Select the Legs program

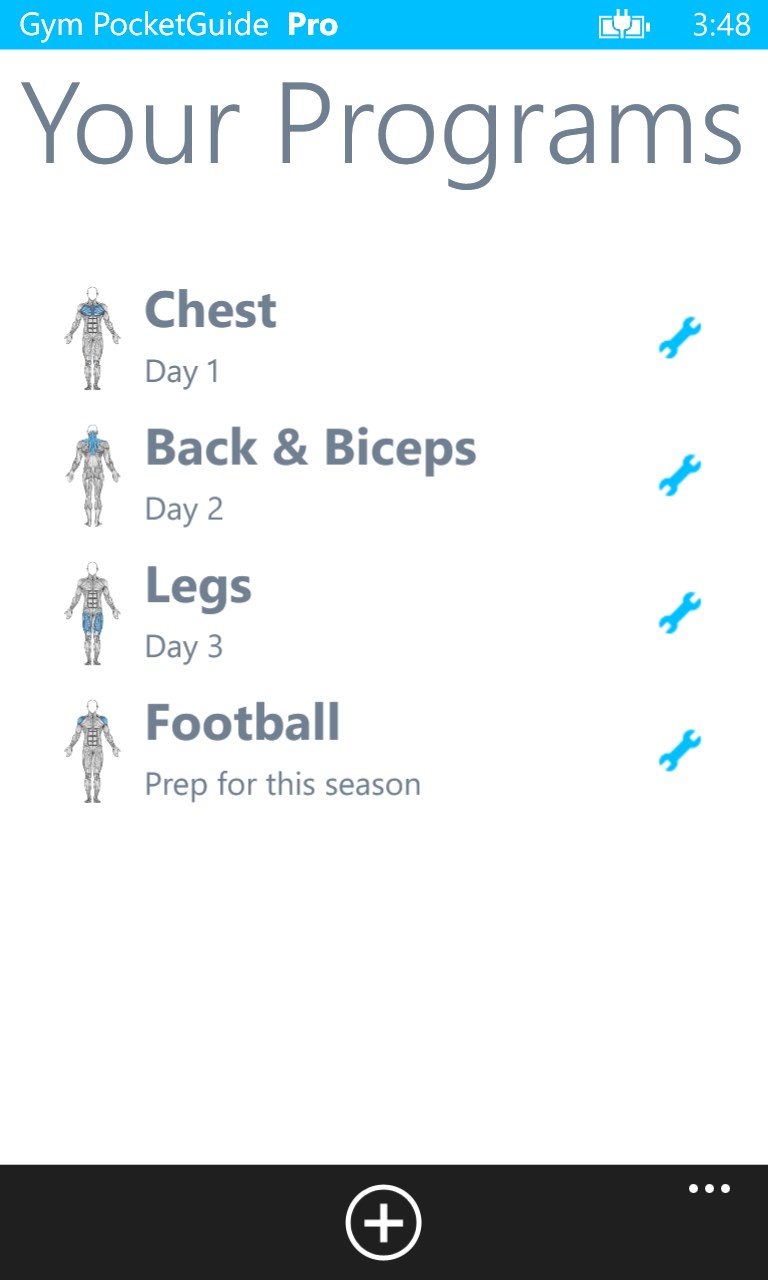pyautogui.click(x=198, y=586)
